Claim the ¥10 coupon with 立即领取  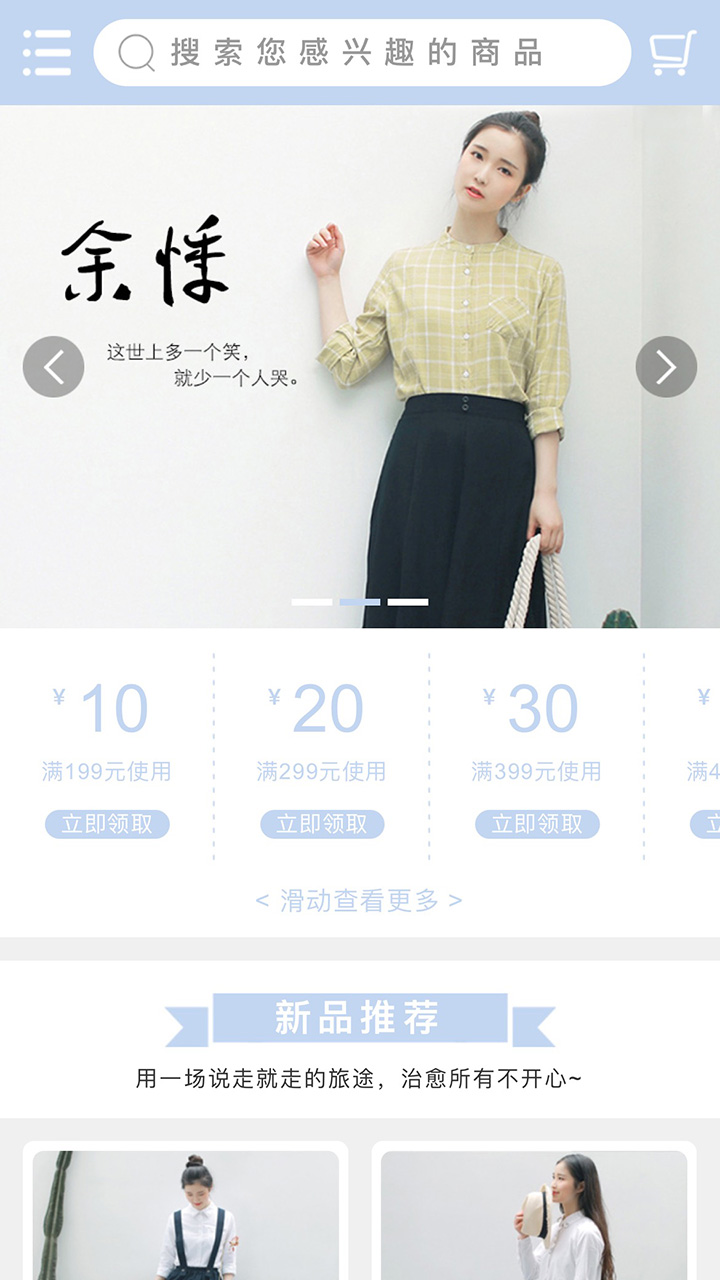(x=107, y=824)
